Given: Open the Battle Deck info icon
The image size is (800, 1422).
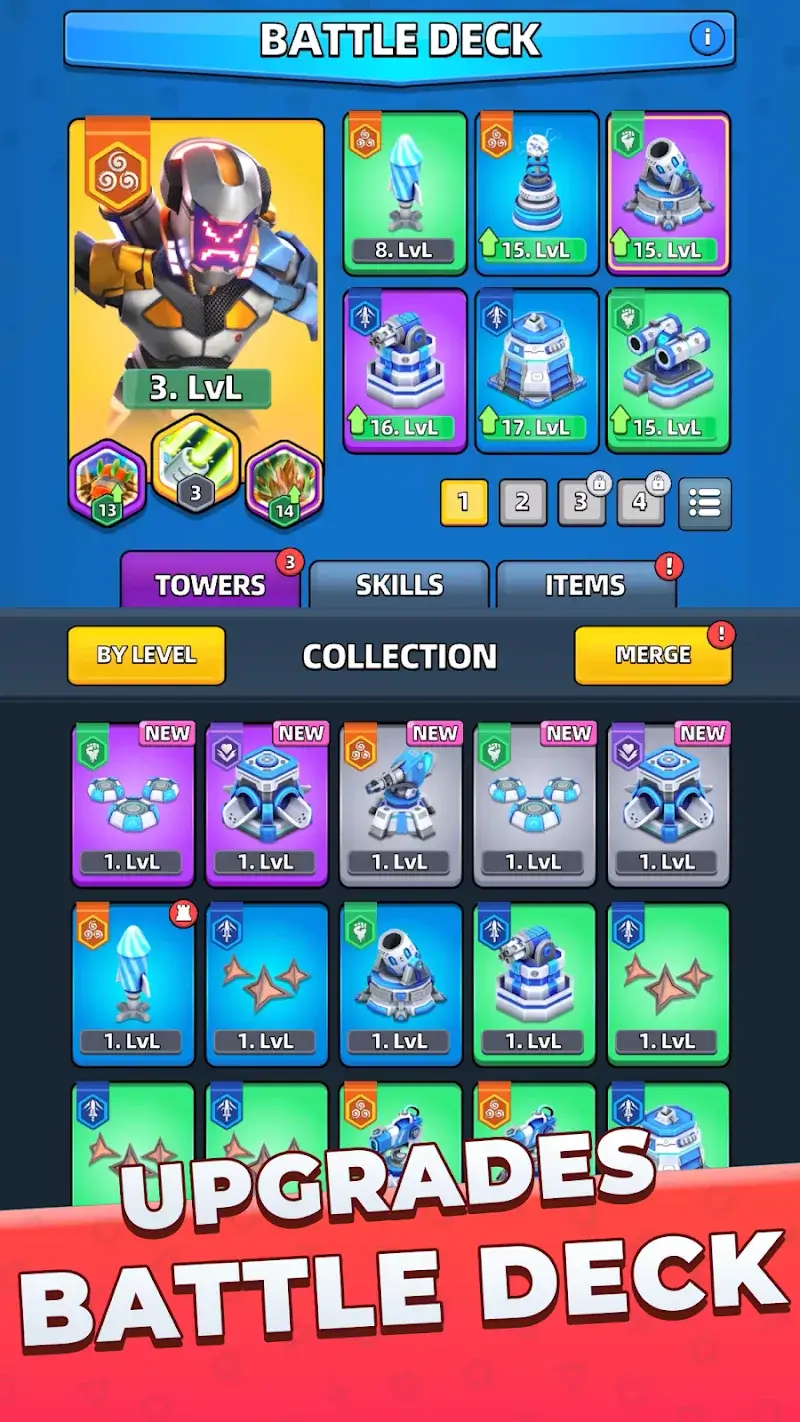Looking at the screenshot, I should (x=707, y=39).
